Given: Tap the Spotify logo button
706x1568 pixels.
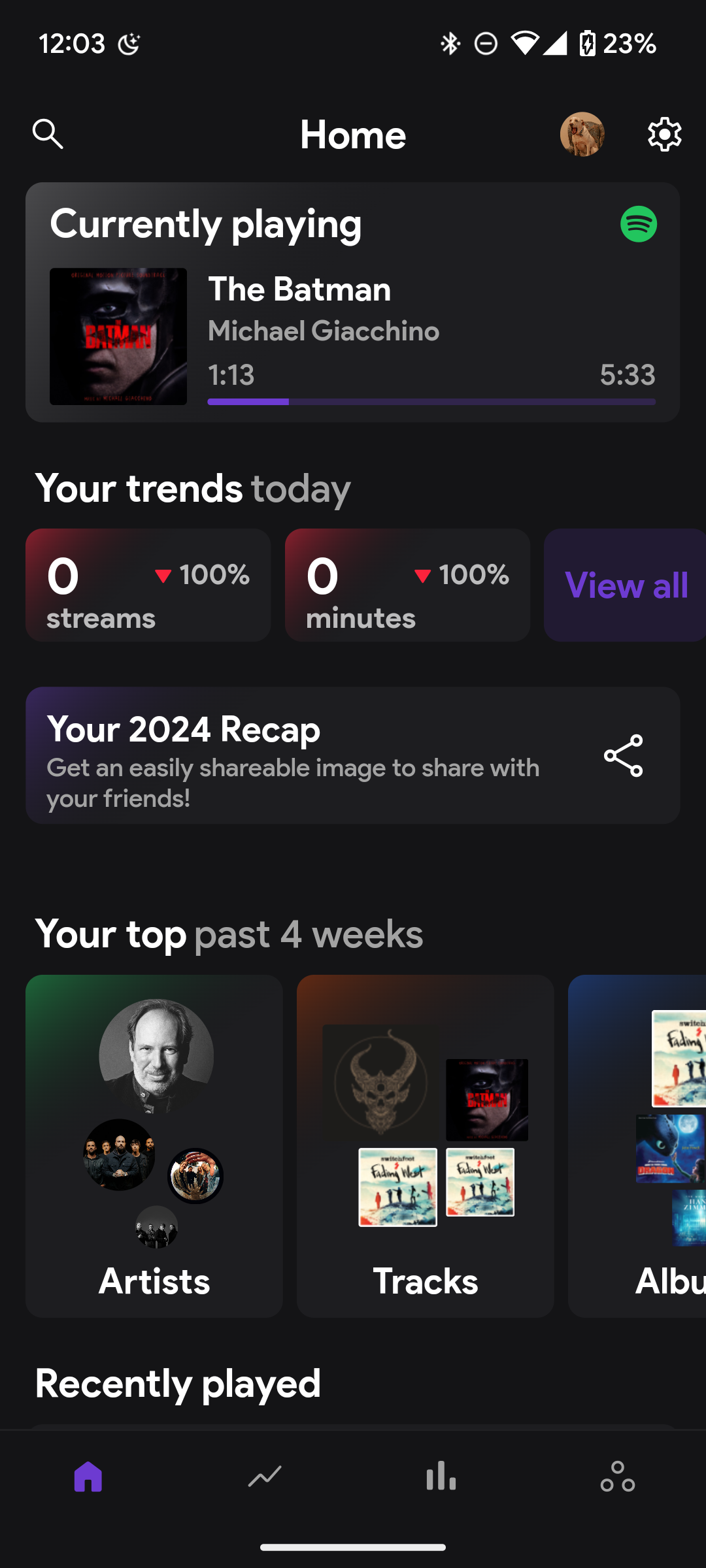Looking at the screenshot, I should (x=638, y=224).
